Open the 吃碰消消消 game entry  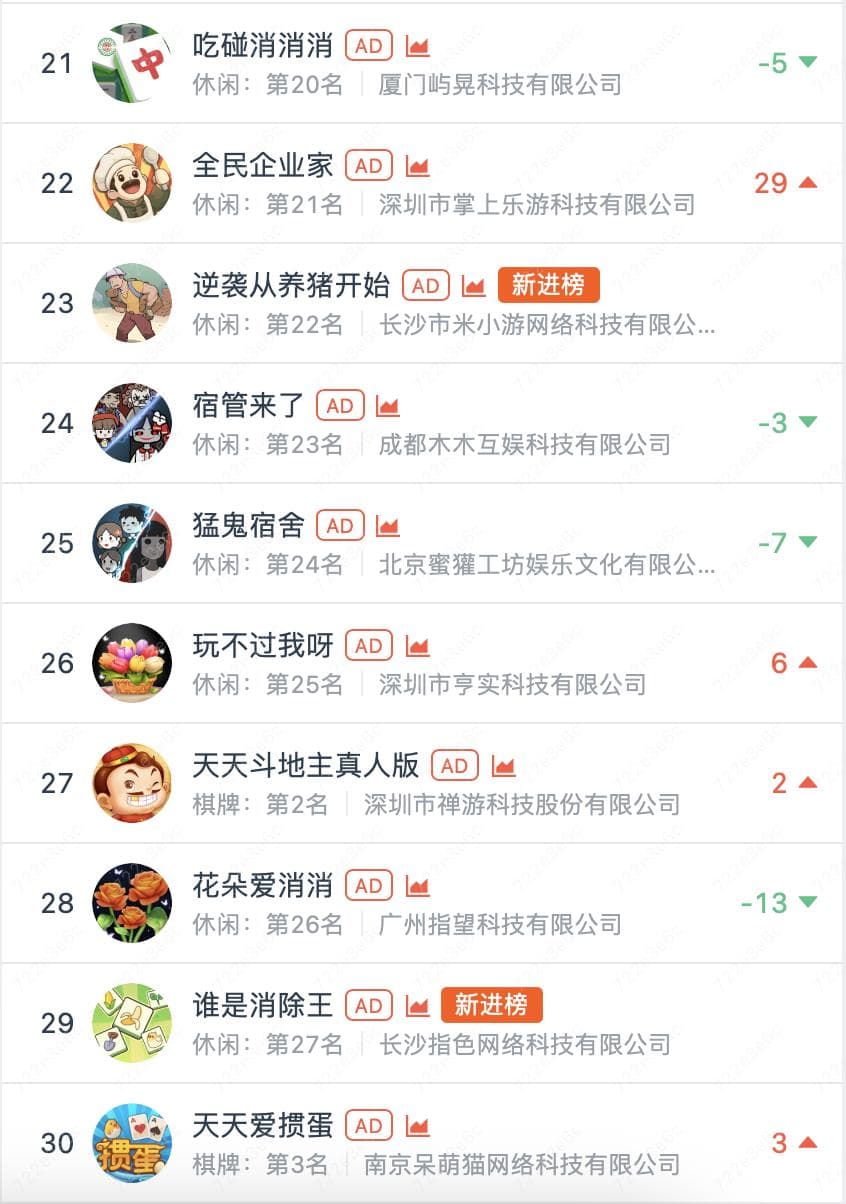pyautogui.click(x=262, y=46)
